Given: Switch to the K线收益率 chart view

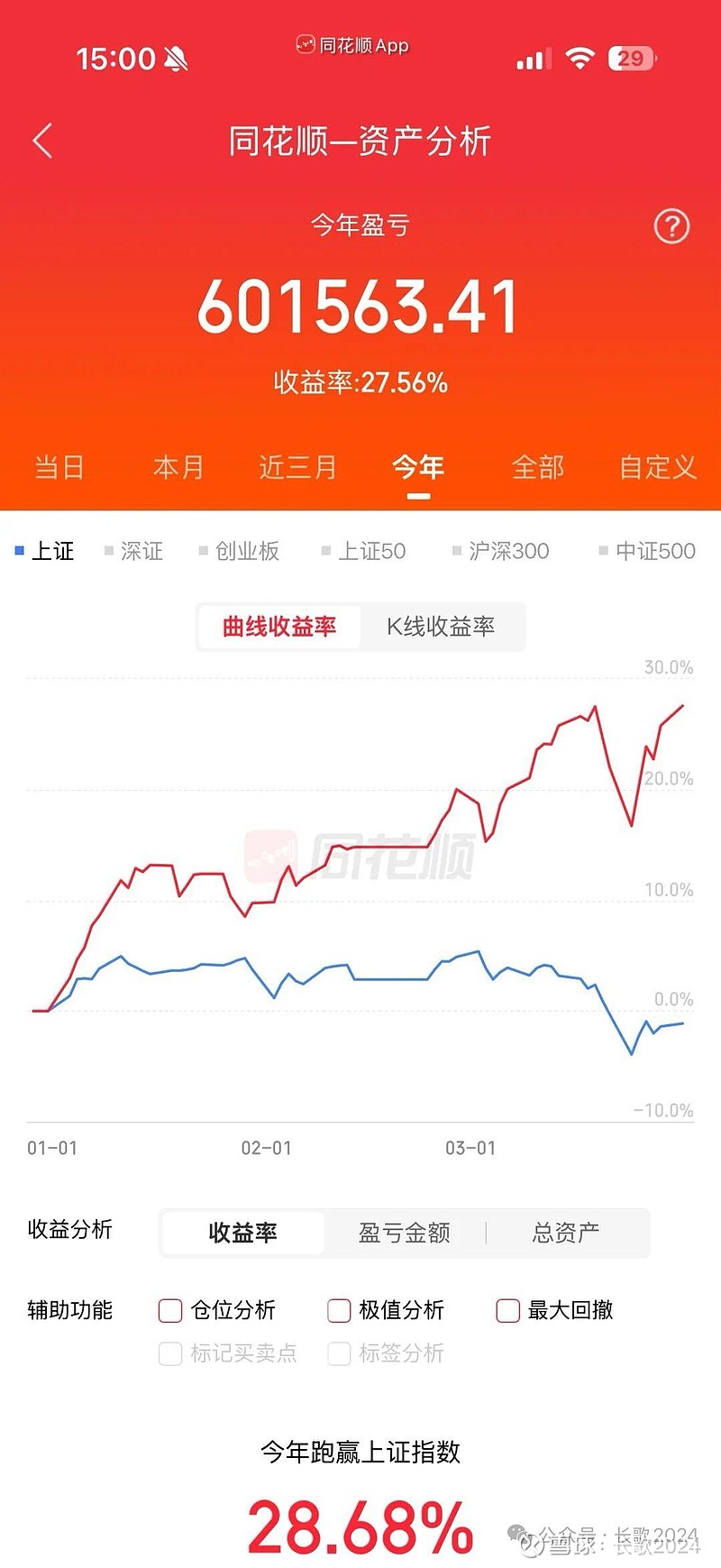Looking at the screenshot, I should click(x=443, y=627).
